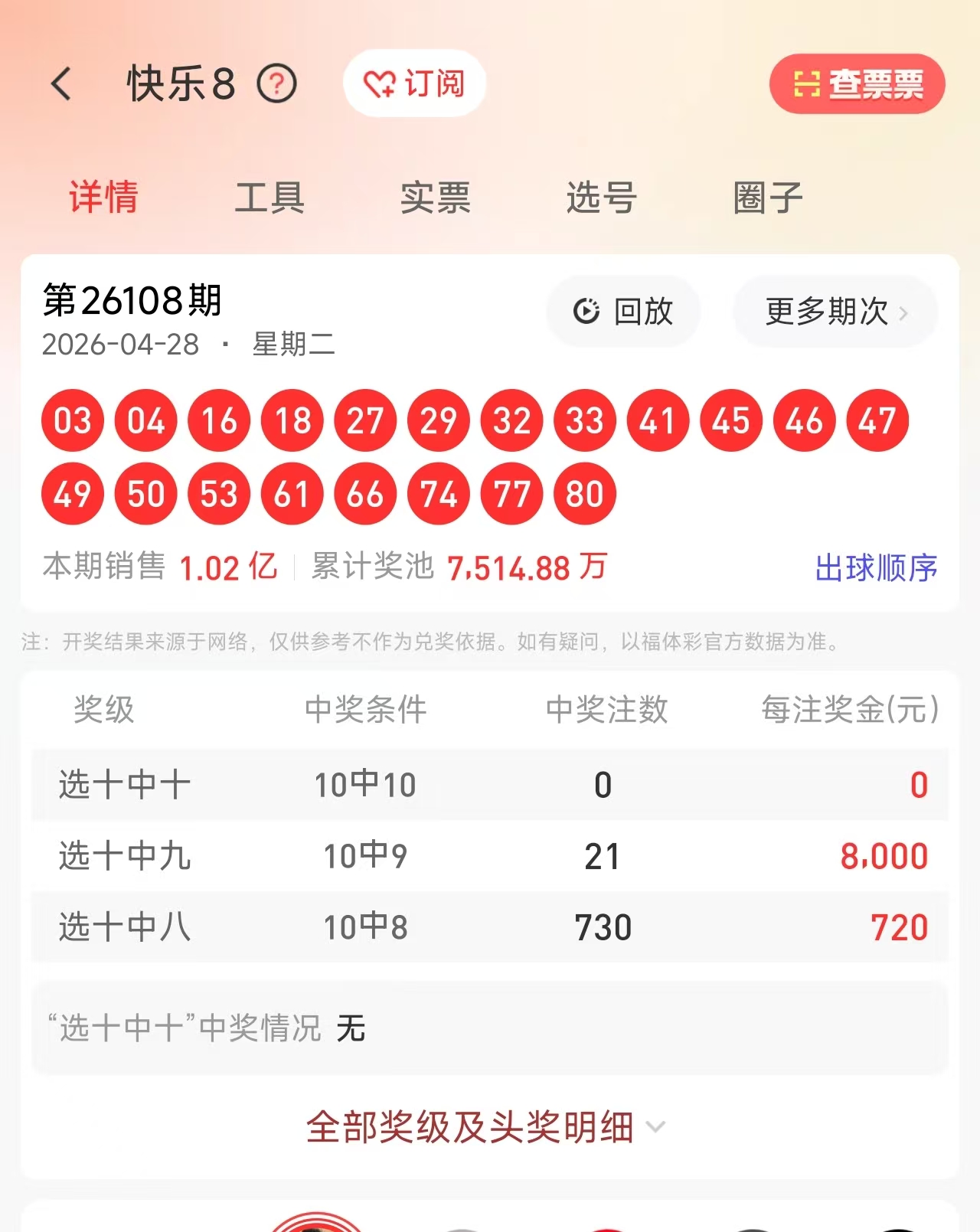
Task: Select the 详情 tab
Action: [103, 198]
